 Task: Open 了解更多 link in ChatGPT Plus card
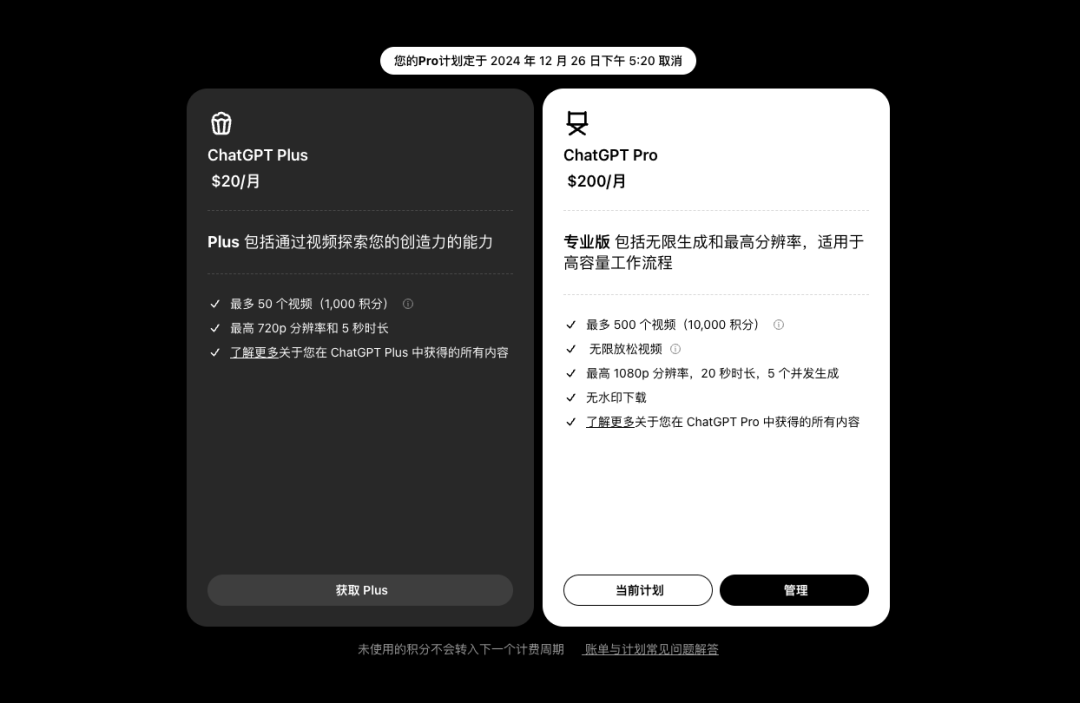[x=254, y=352]
